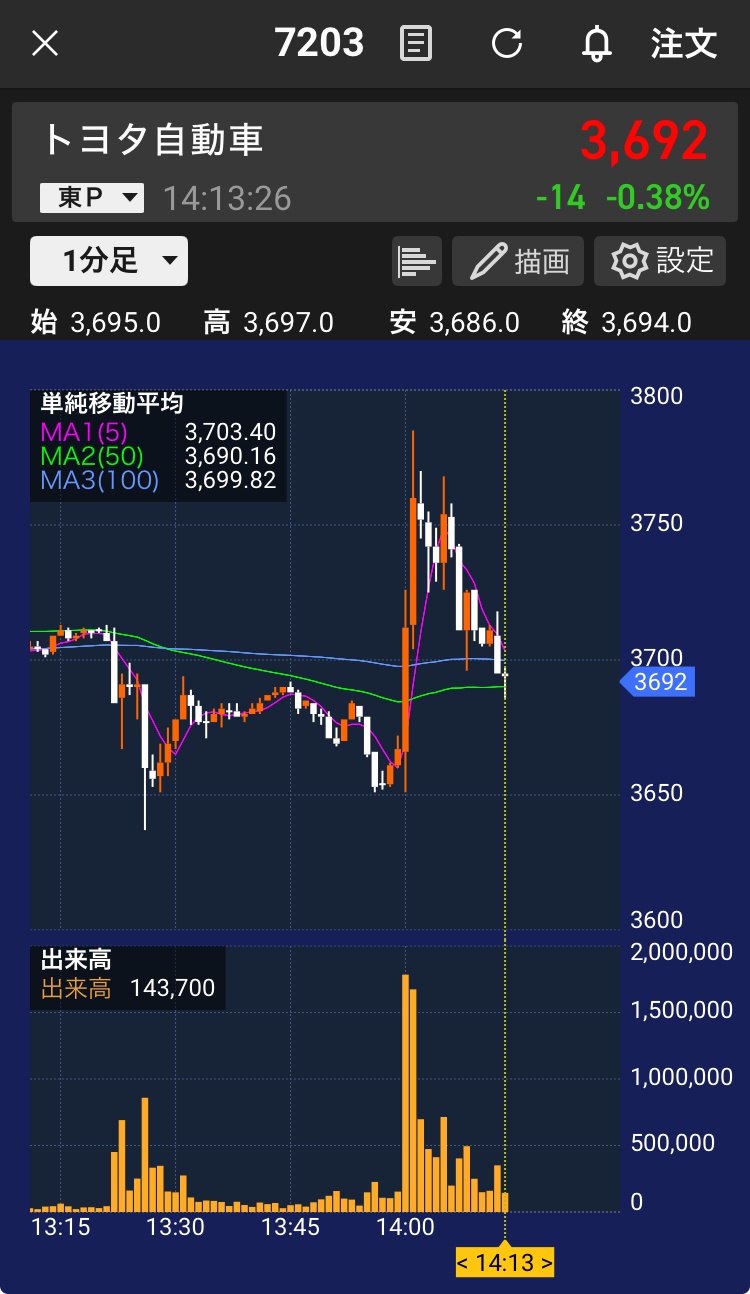
Task: Step the 14:13 cursor back one candle
Action: [464, 1262]
